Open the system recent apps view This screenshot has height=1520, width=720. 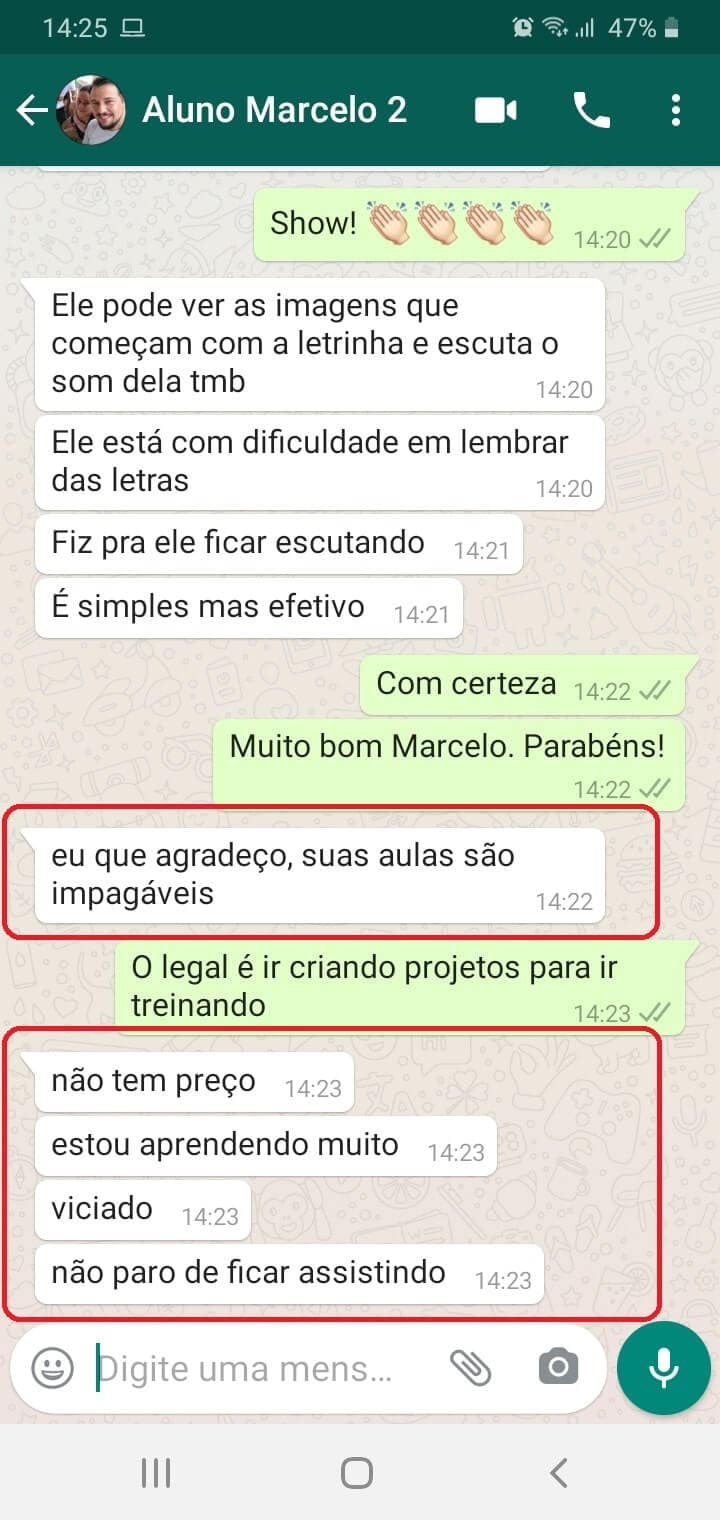pyautogui.click(x=156, y=1473)
